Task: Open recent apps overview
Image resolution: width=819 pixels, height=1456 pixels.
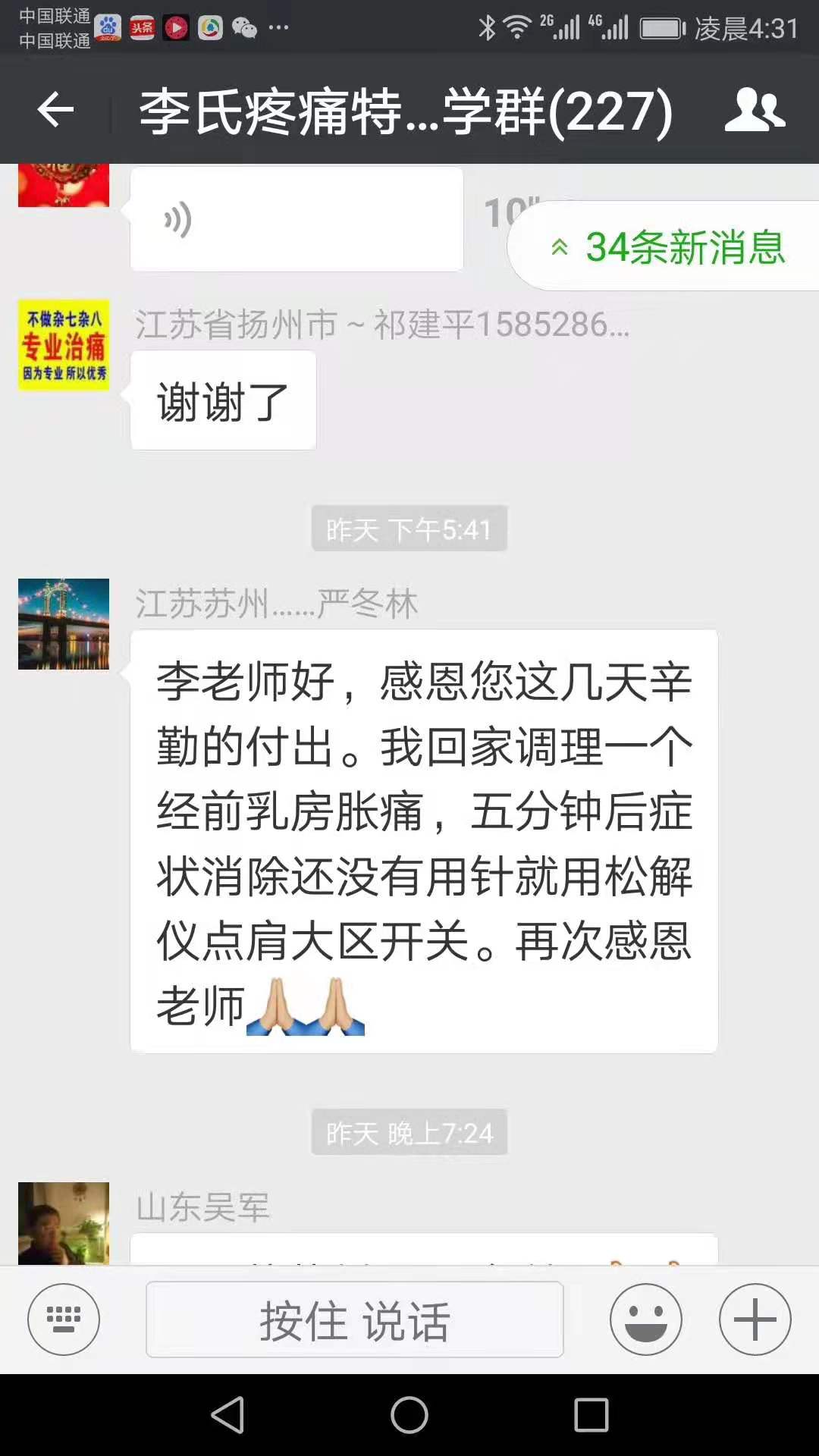Action: [591, 1415]
